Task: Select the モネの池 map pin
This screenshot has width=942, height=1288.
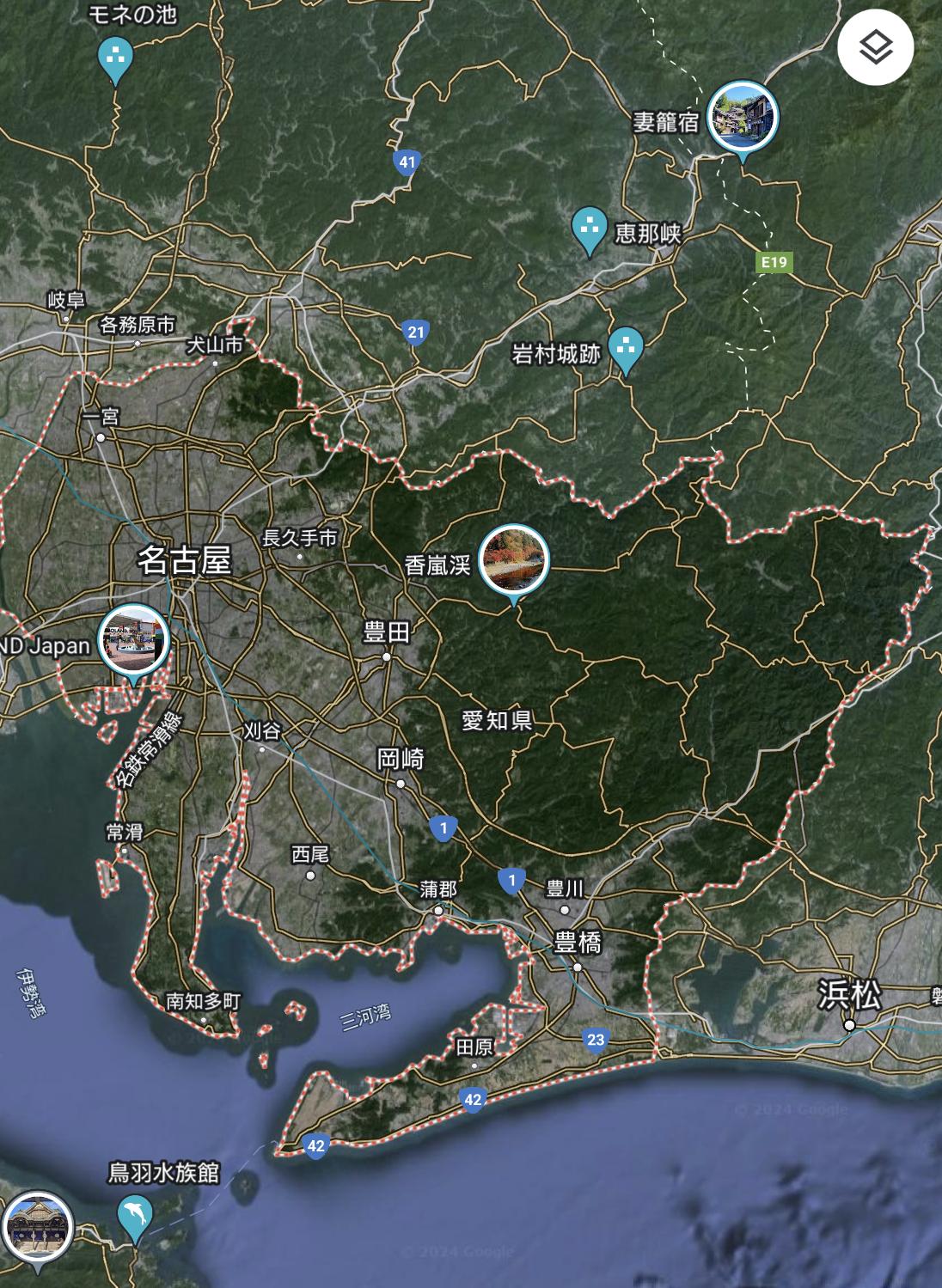Action: [x=115, y=58]
